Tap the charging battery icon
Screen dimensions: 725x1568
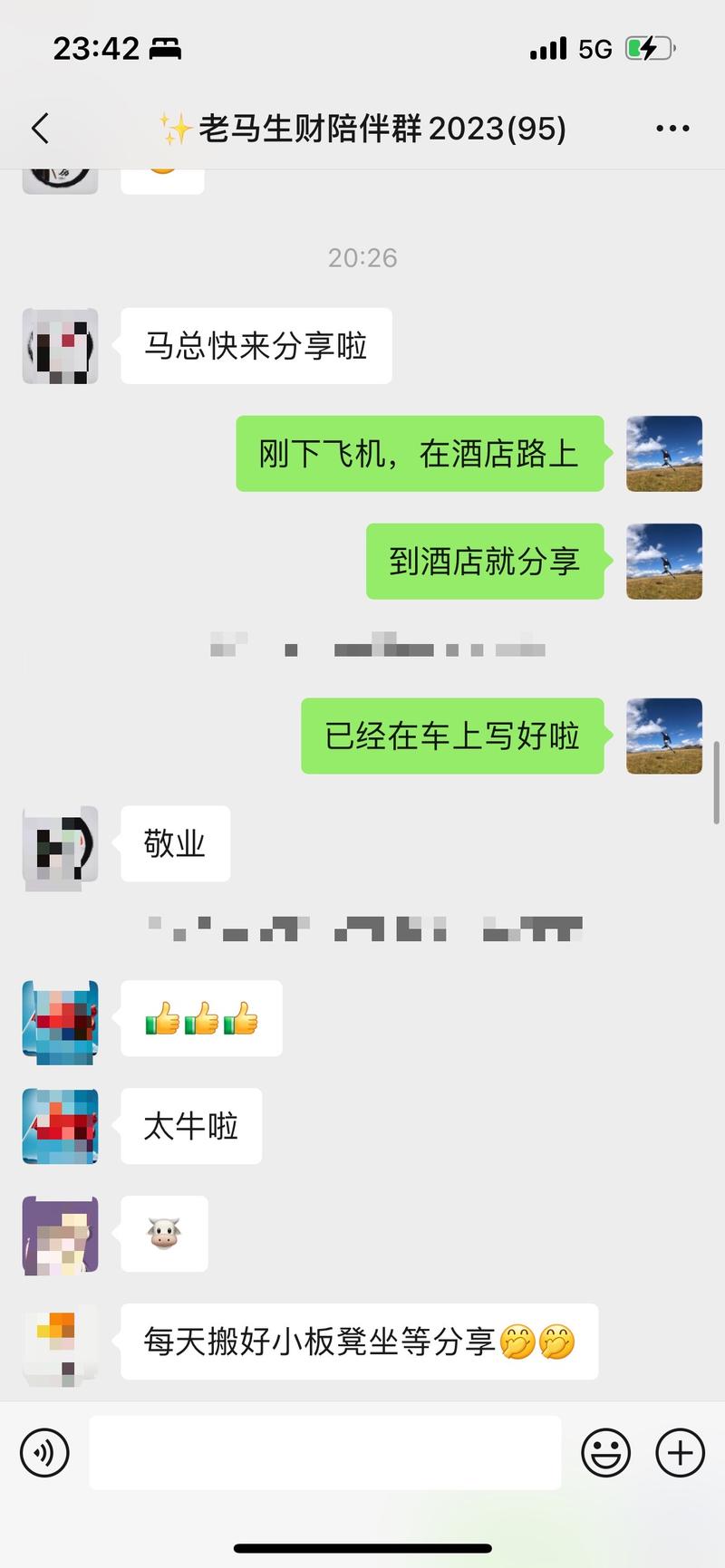point(646,47)
